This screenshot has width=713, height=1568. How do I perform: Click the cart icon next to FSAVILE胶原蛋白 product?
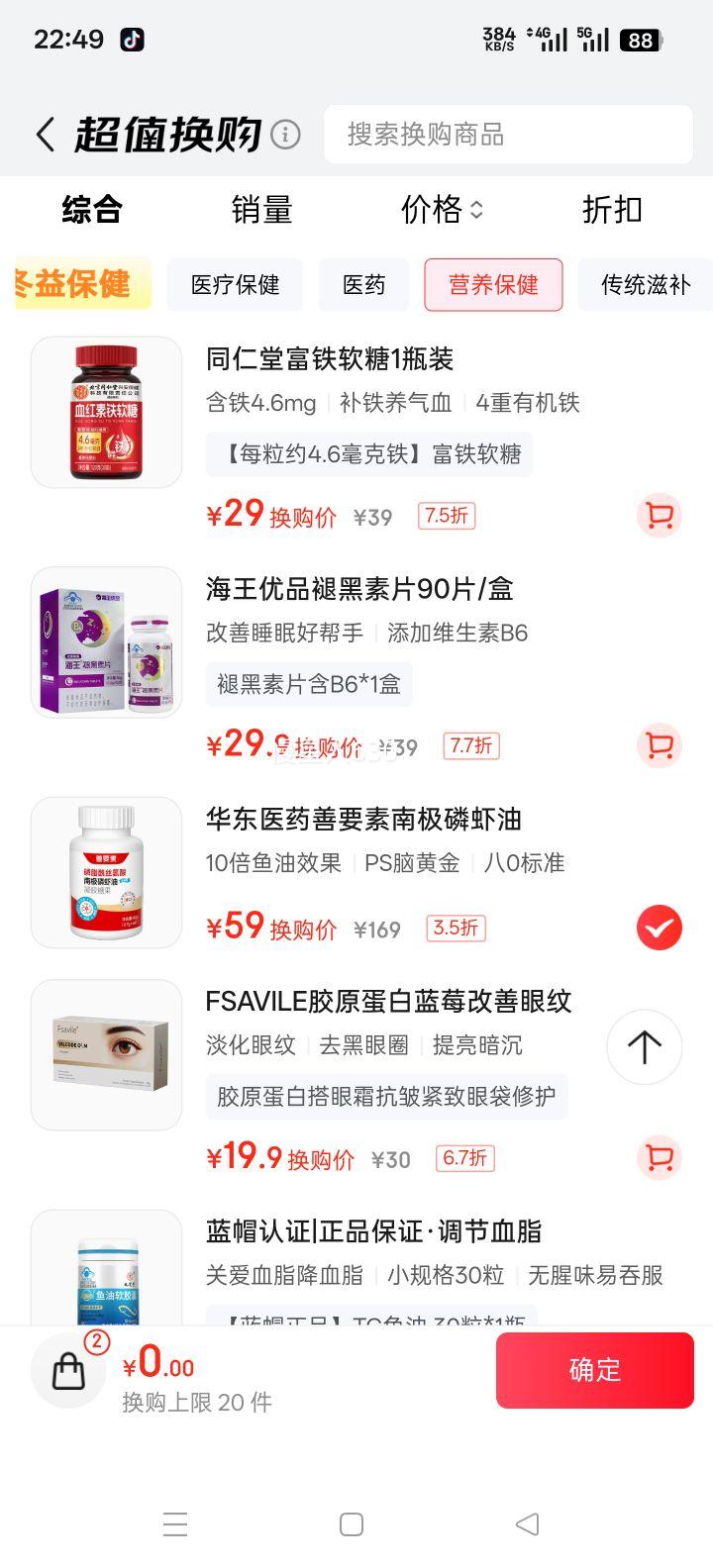(x=659, y=1157)
